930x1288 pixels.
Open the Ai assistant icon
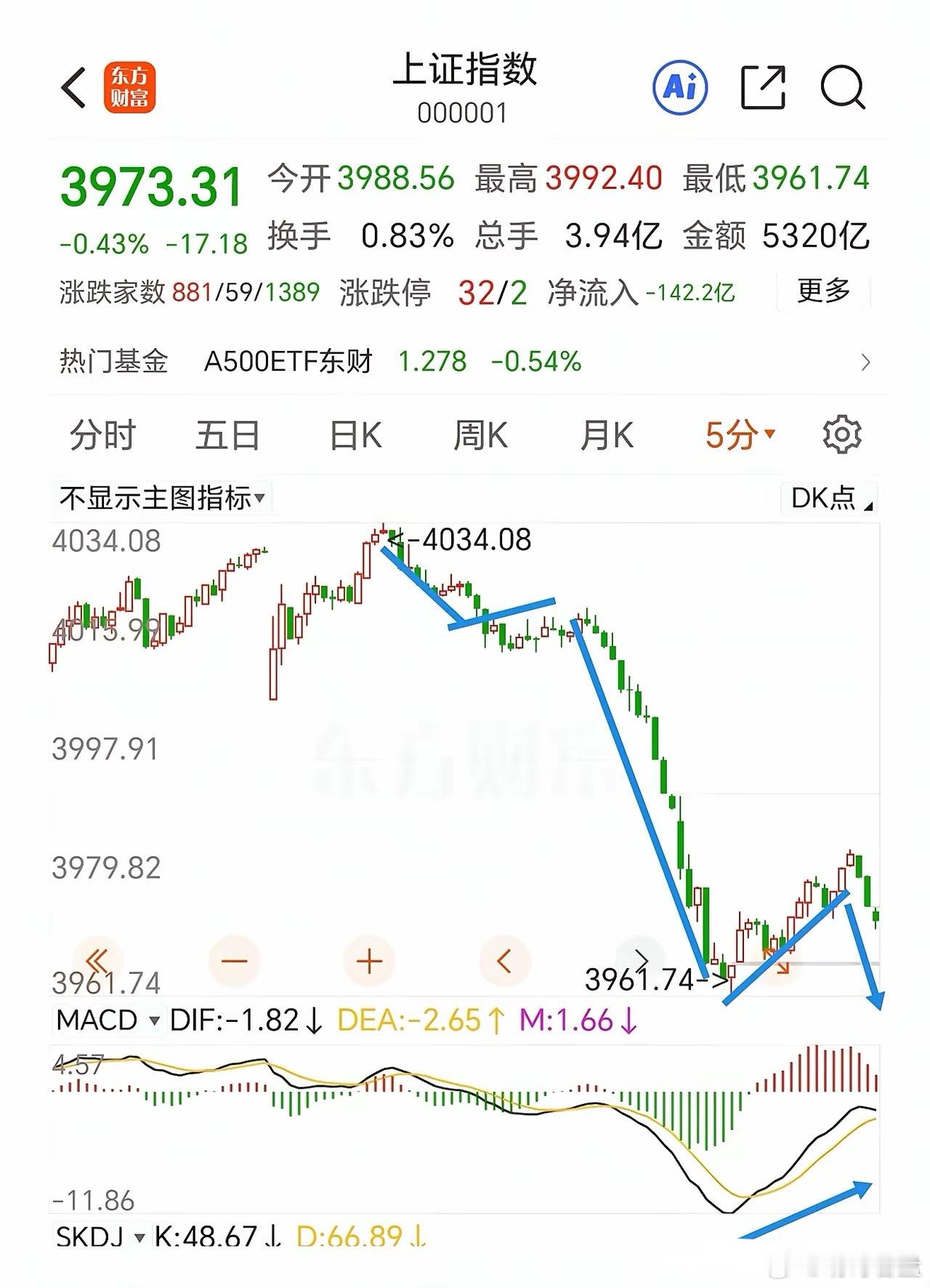coord(680,88)
